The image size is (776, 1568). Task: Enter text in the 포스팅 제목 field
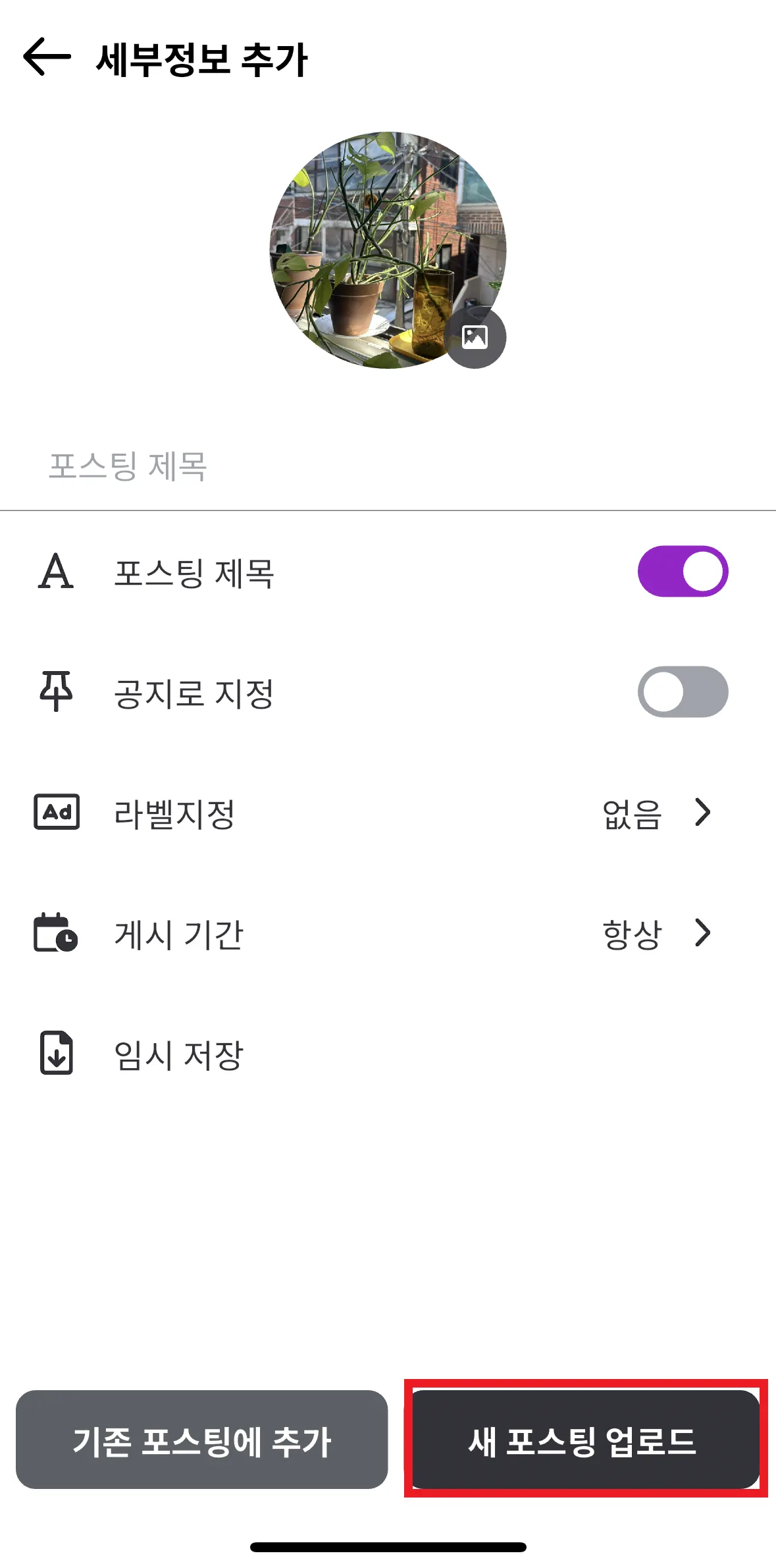[x=388, y=467]
